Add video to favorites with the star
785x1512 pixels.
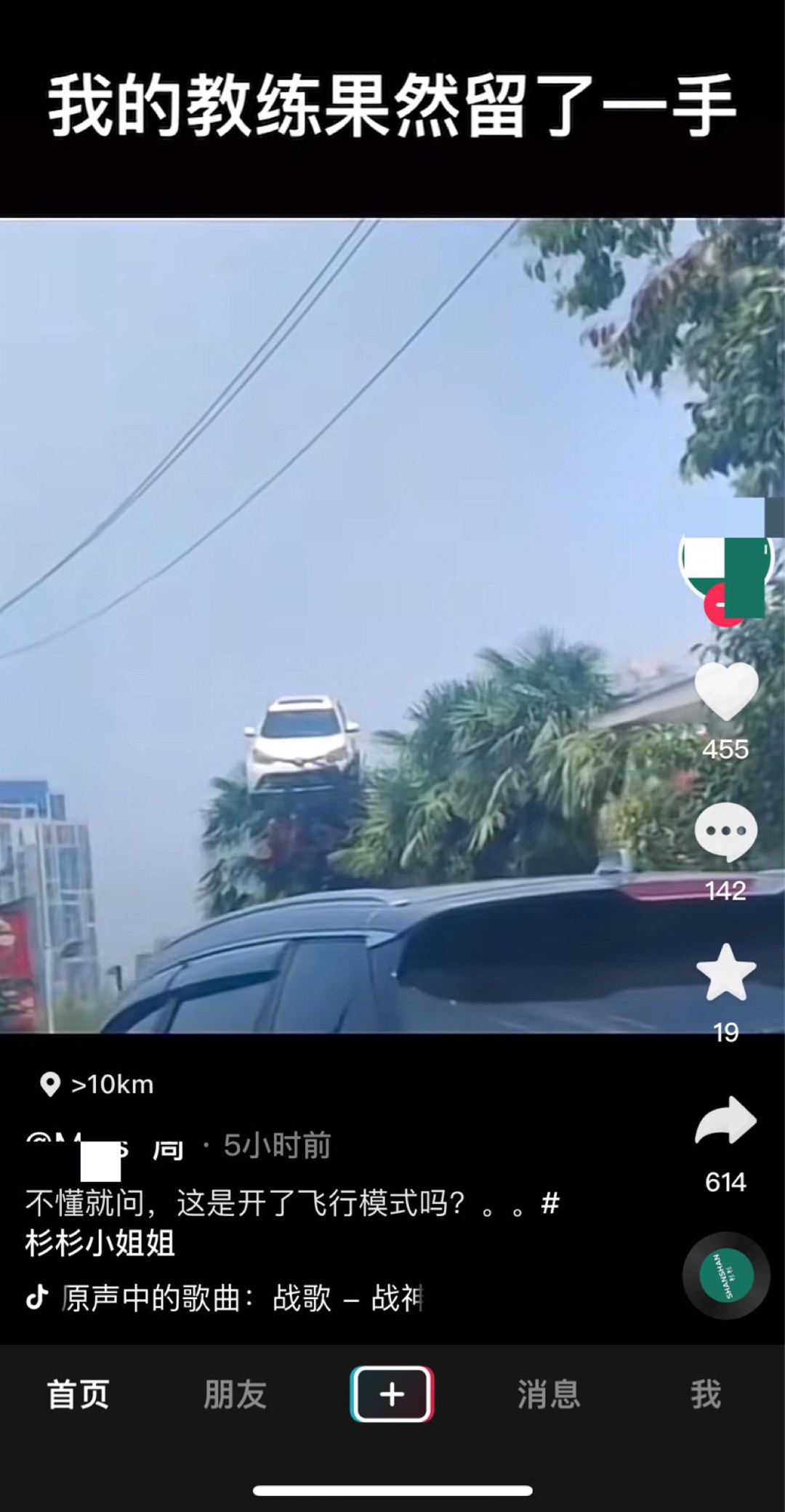[726, 973]
